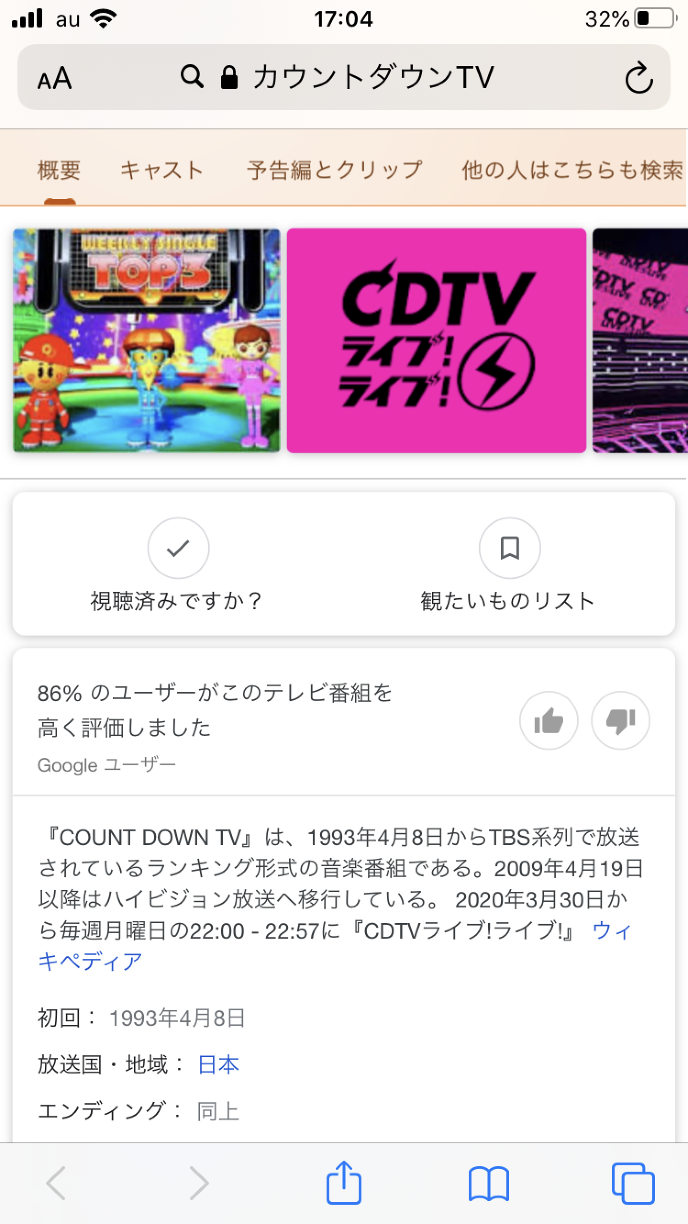View the pink CDTV ライブ!ライブ! logo image

click(436, 341)
